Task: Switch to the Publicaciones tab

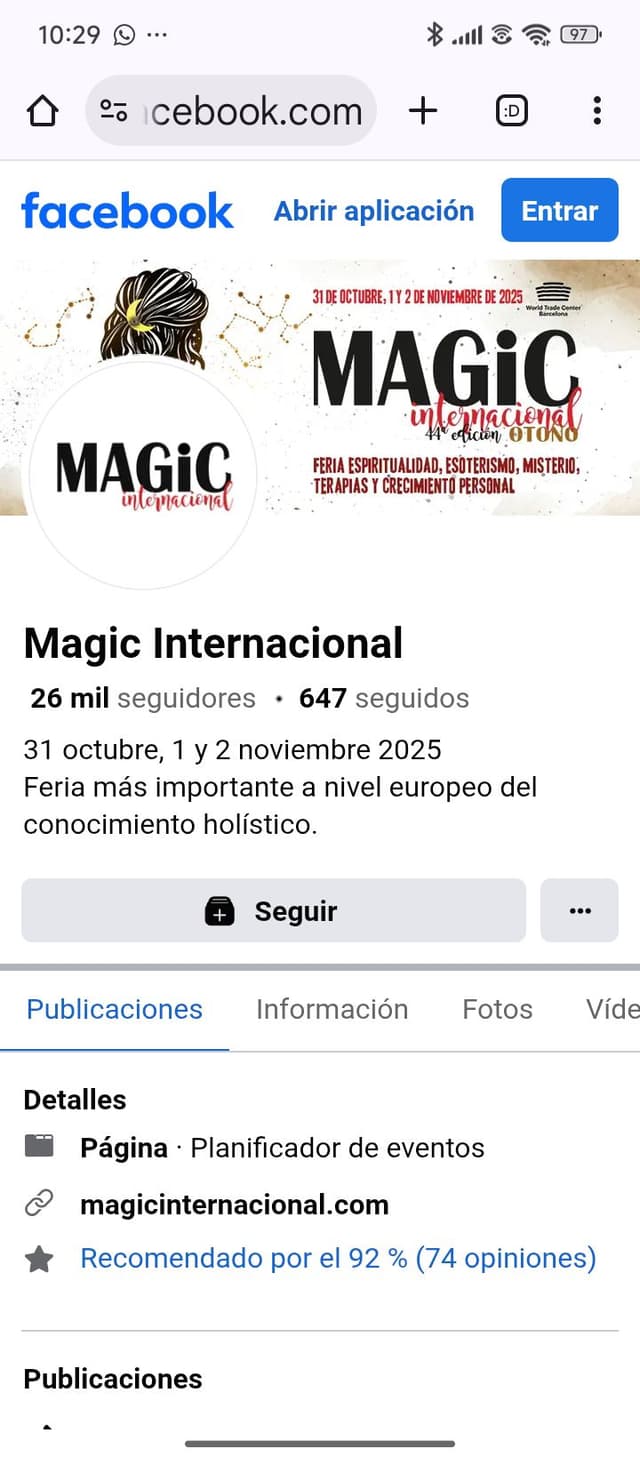Action: [x=114, y=1009]
